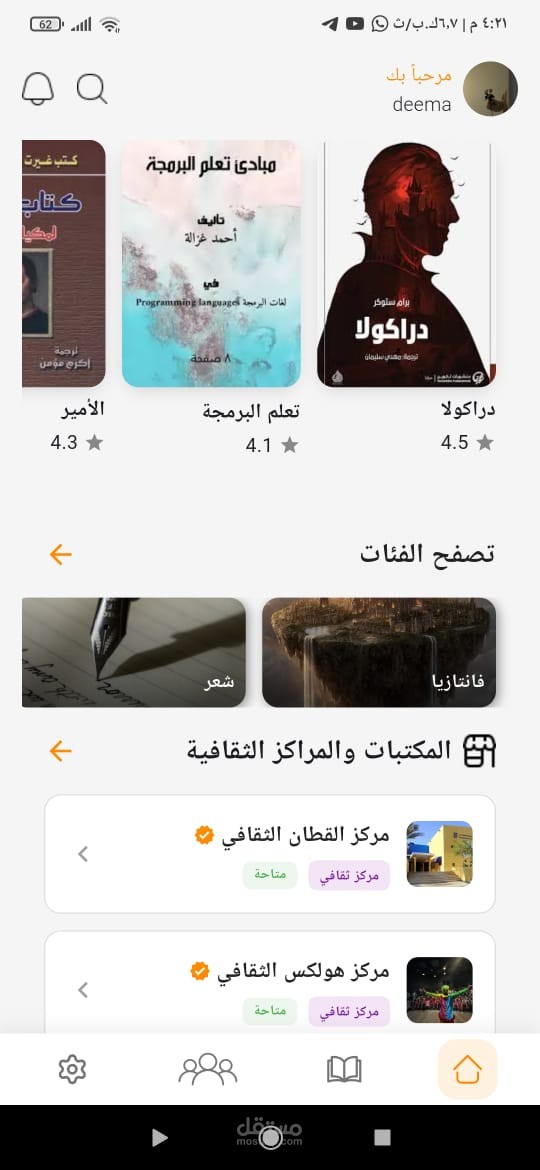Screen dimensions: 540x1170
Task: Tap the arrow beside تصفح الفئات
Action: click(60, 554)
